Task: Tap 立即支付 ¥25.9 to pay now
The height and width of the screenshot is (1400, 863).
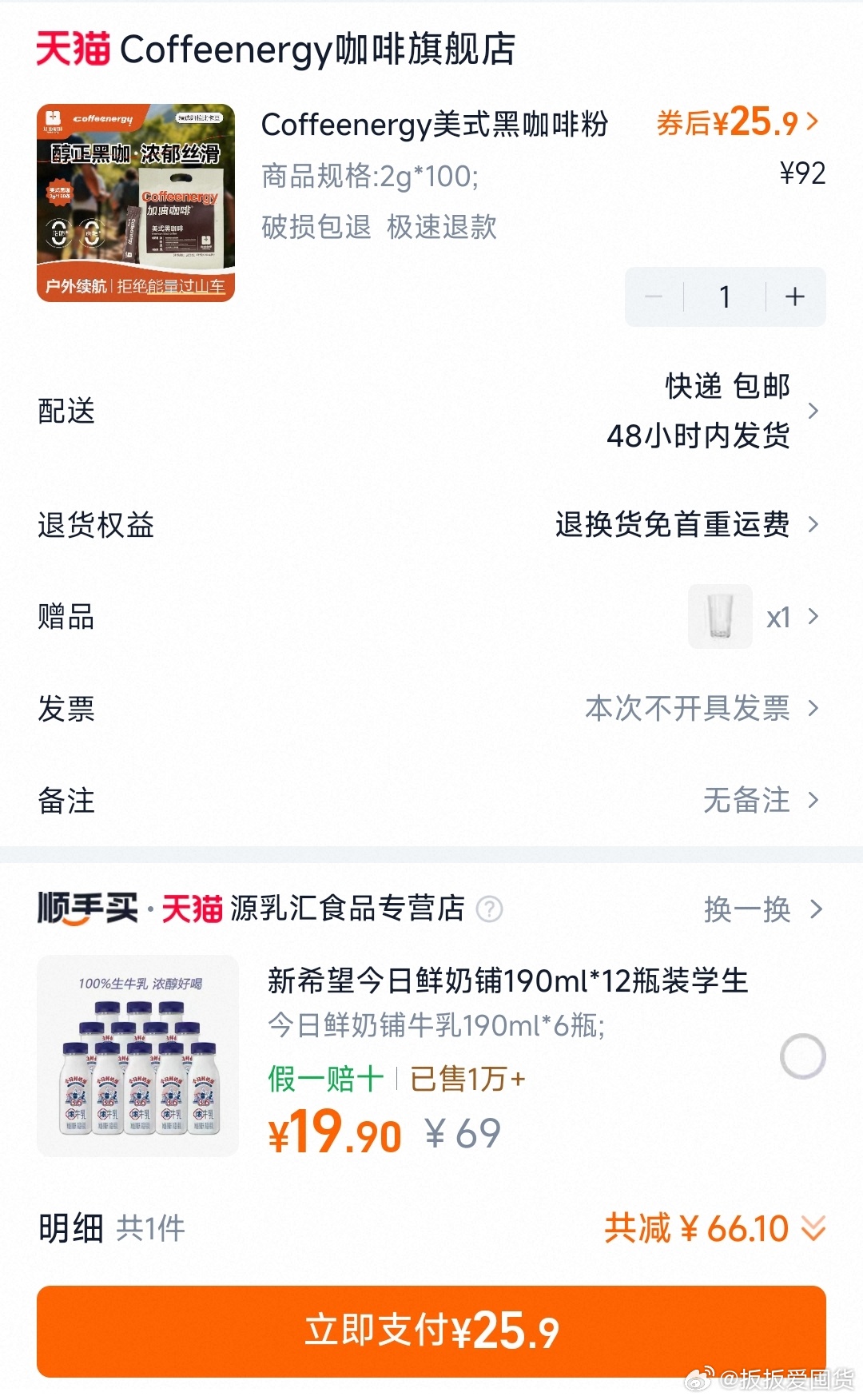Action: click(x=431, y=1331)
